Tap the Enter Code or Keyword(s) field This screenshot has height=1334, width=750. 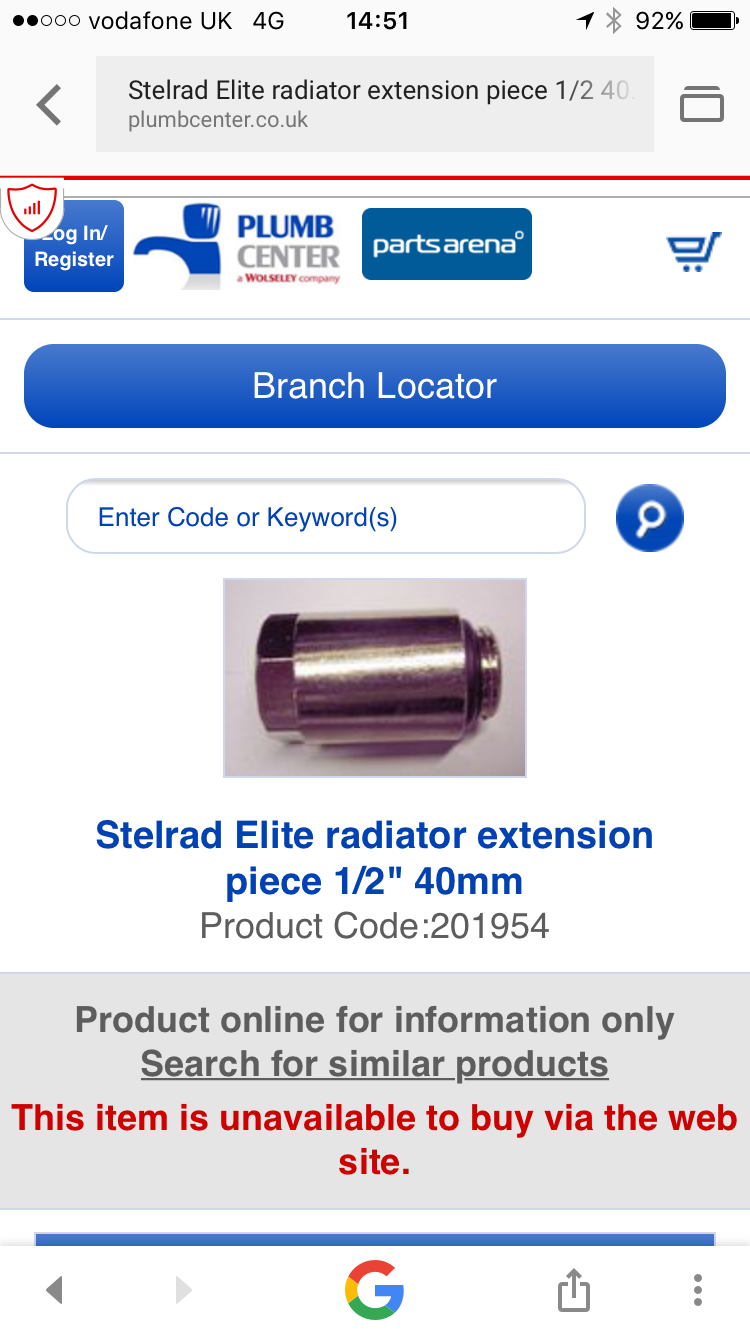coord(325,517)
